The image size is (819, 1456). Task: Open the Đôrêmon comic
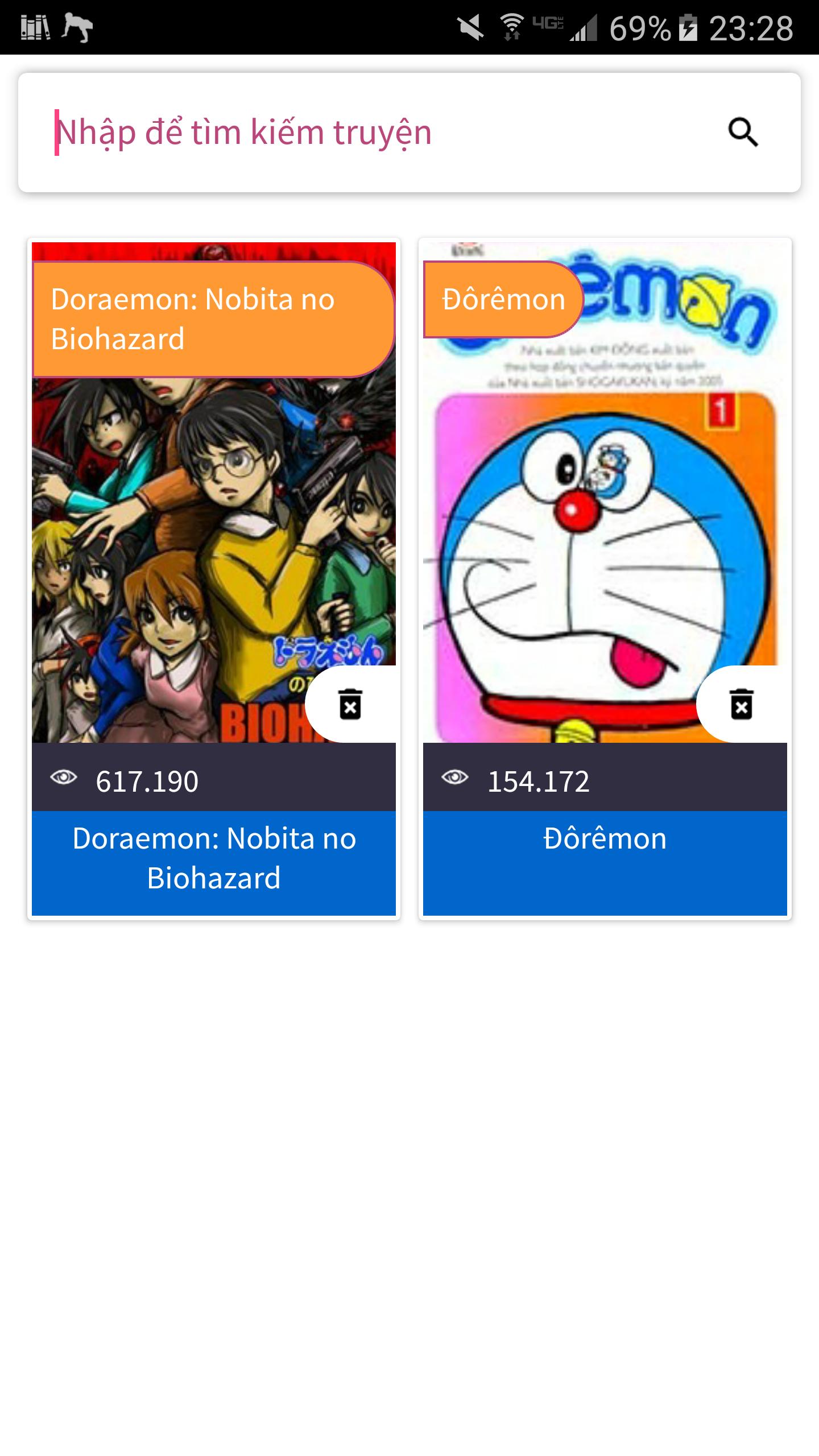(x=604, y=540)
